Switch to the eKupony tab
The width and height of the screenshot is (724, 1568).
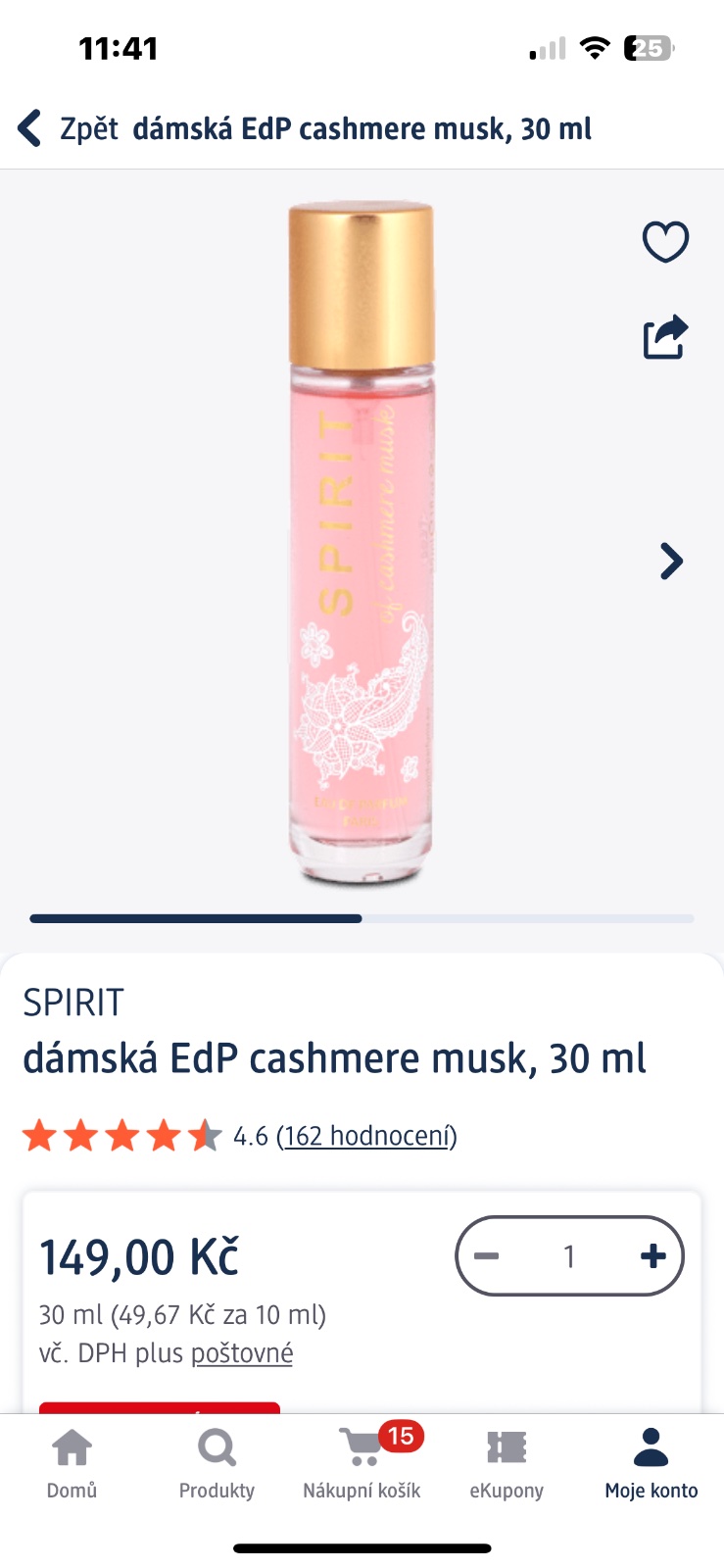click(507, 1464)
